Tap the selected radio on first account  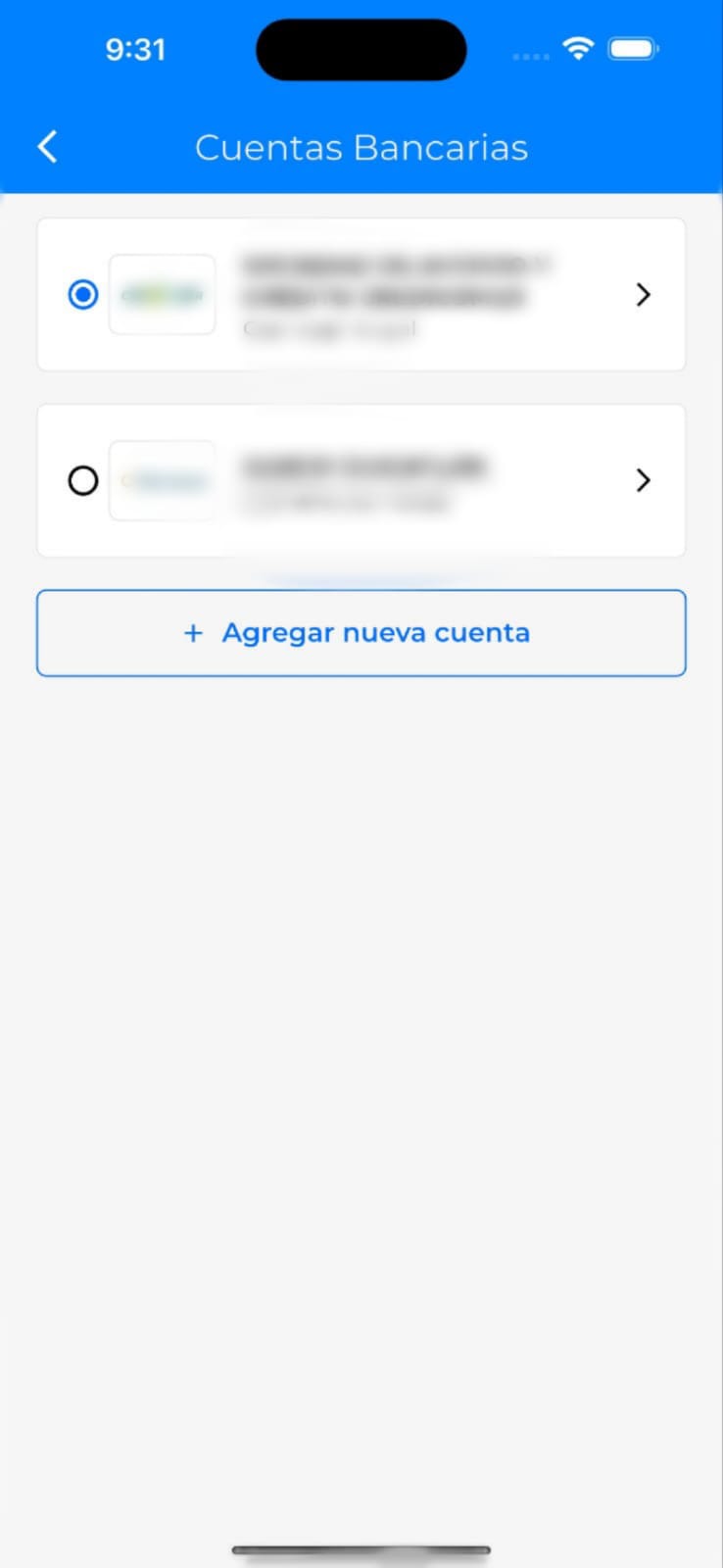[83, 294]
